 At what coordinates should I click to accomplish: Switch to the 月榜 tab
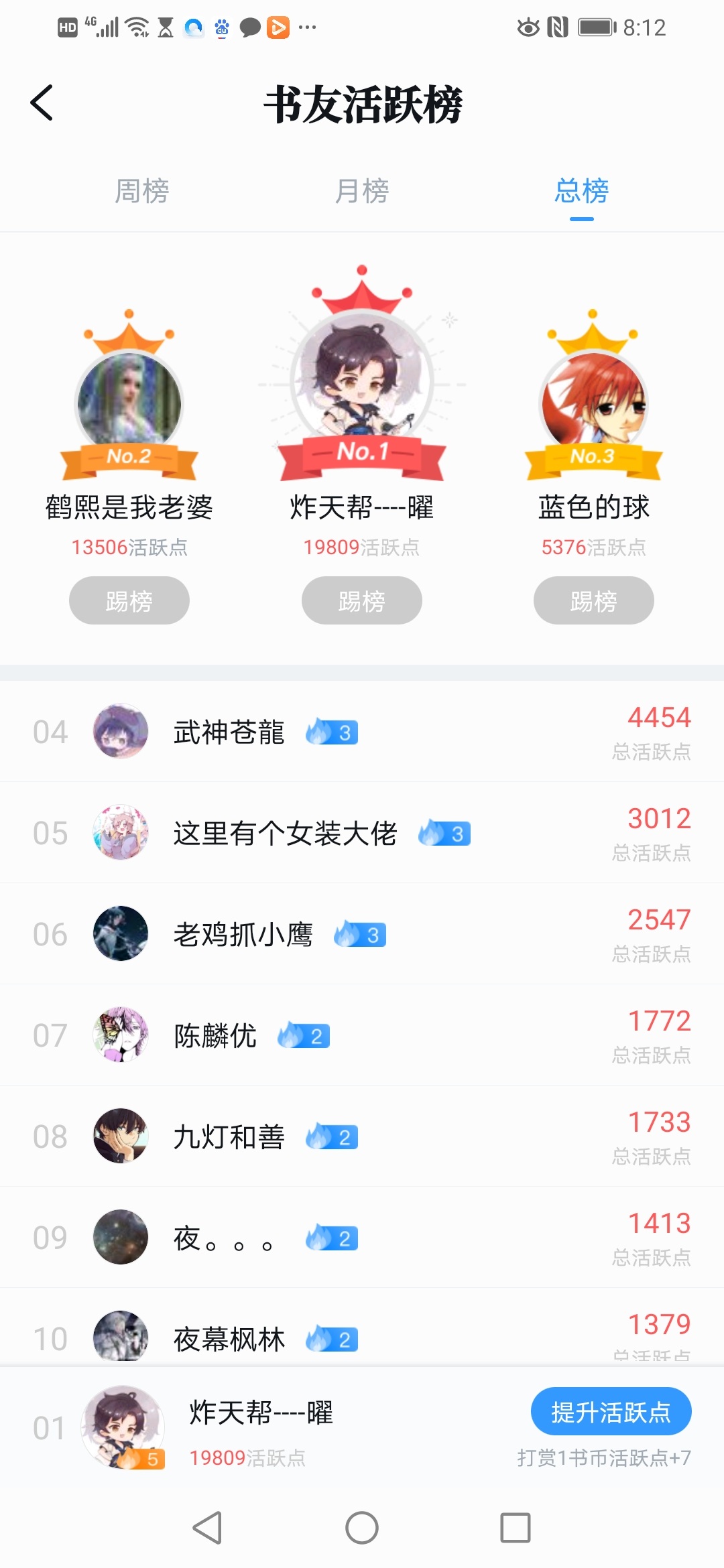pos(362,191)
